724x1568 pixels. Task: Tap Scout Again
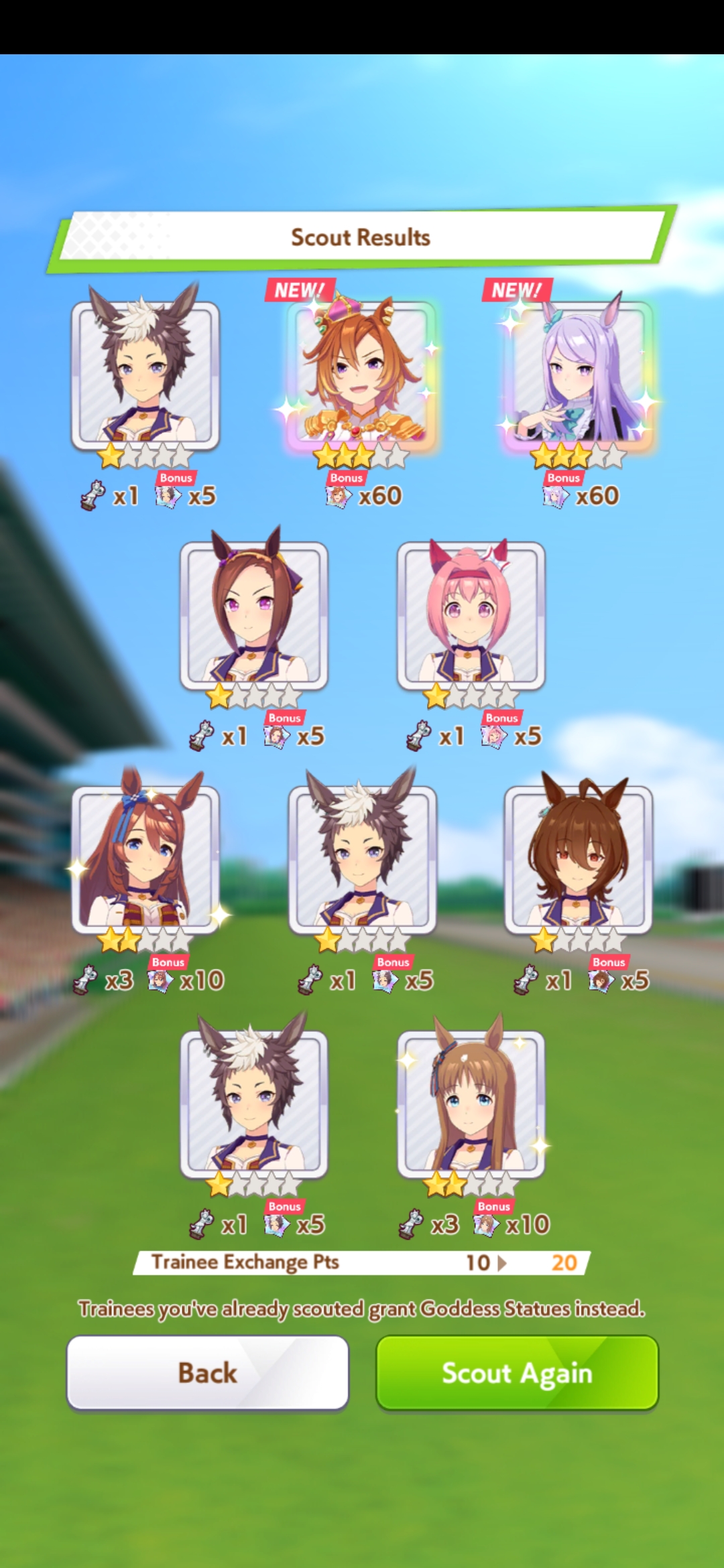tap(517, 1372)
